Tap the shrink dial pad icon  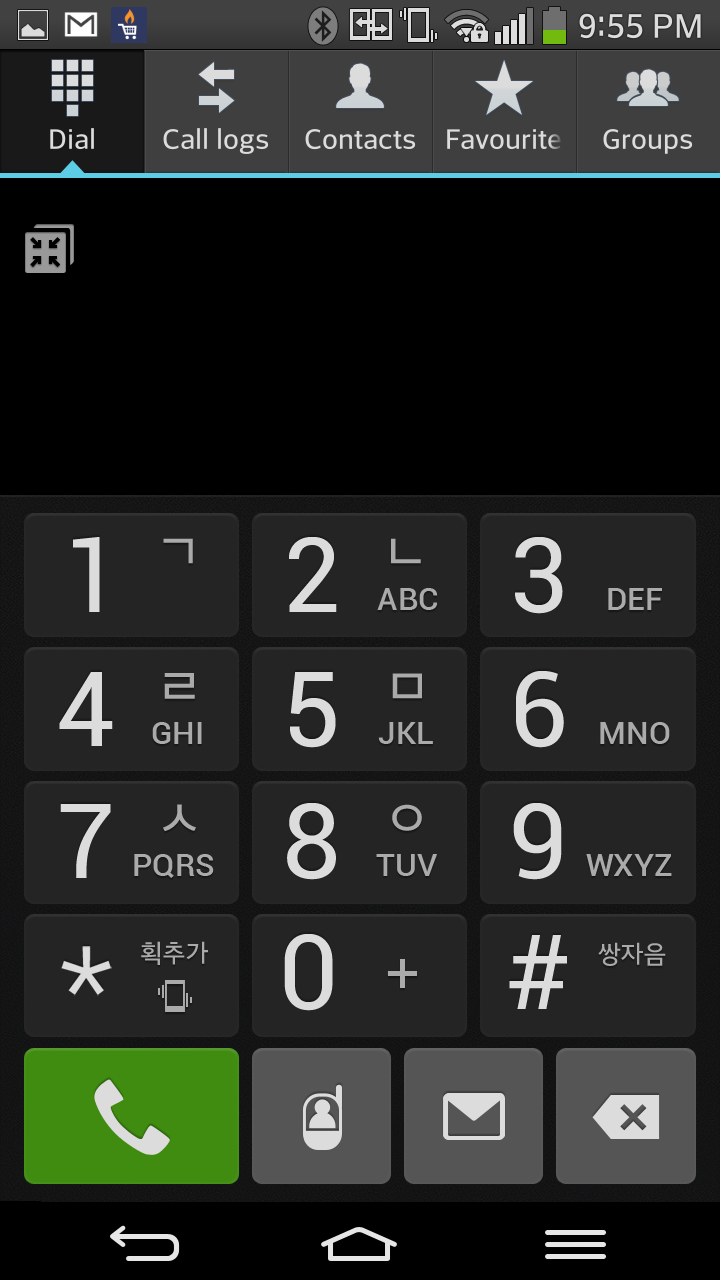[x=49, y=249]
